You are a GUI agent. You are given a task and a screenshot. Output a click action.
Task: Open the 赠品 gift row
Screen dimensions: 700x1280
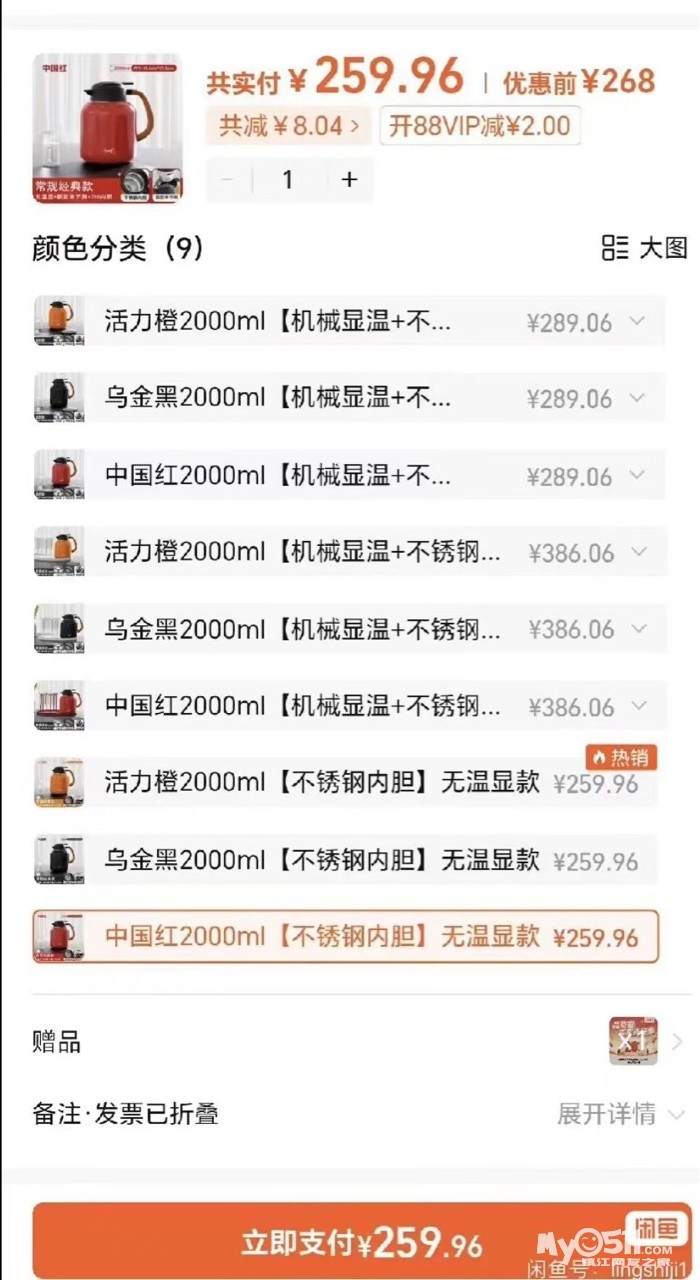pyautogui.click(x=350, y=1042)
